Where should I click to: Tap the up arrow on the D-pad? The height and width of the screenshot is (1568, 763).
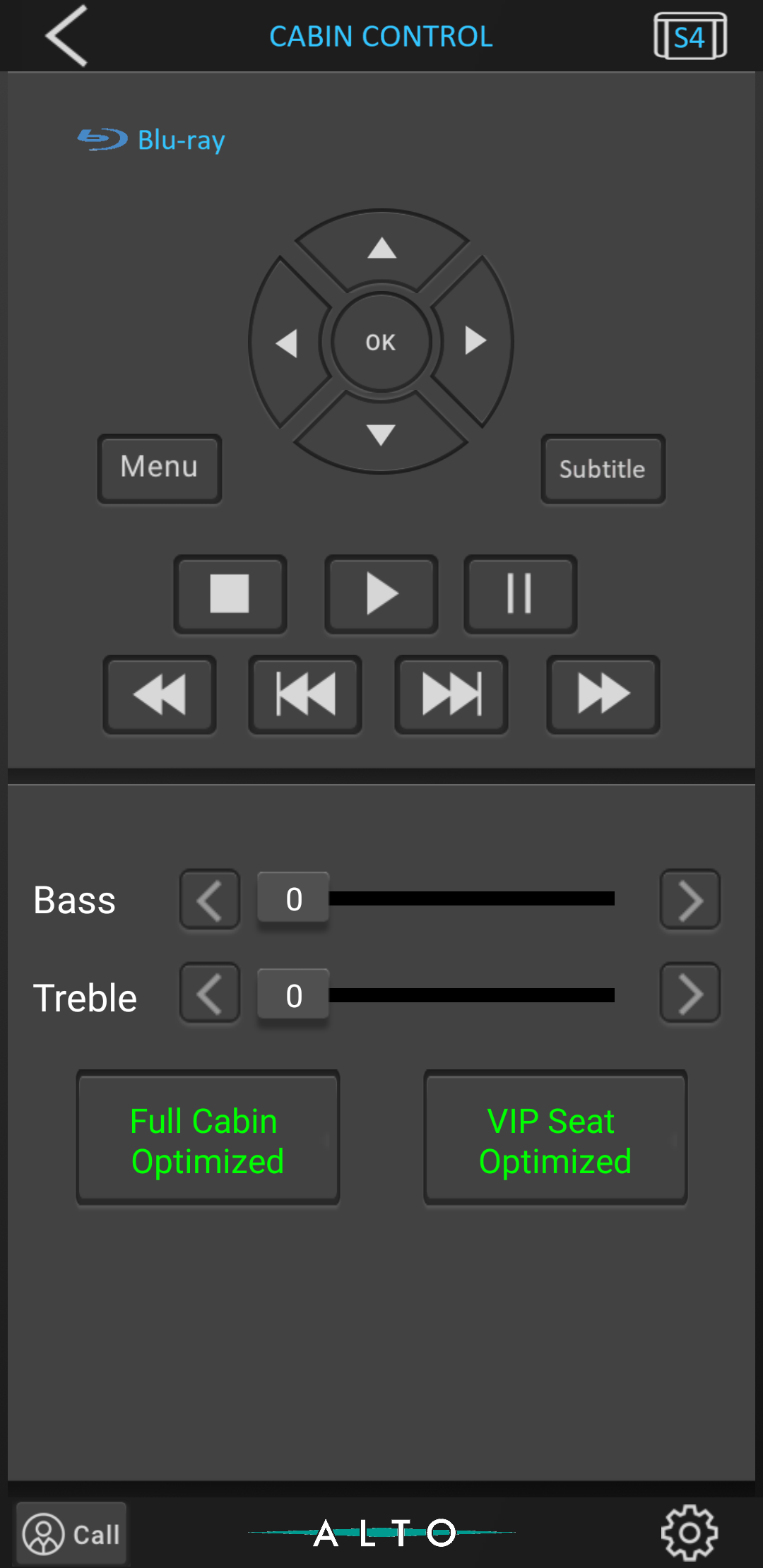tap(381, 249)
